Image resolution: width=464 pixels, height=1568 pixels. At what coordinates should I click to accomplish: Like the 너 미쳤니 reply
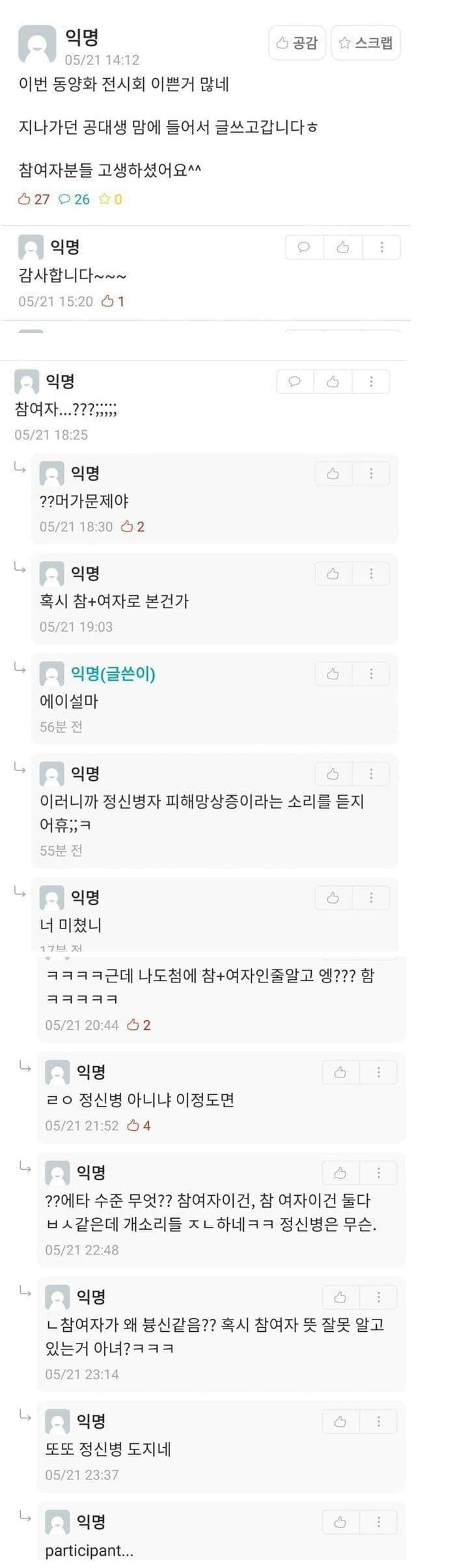coord(333,898)
